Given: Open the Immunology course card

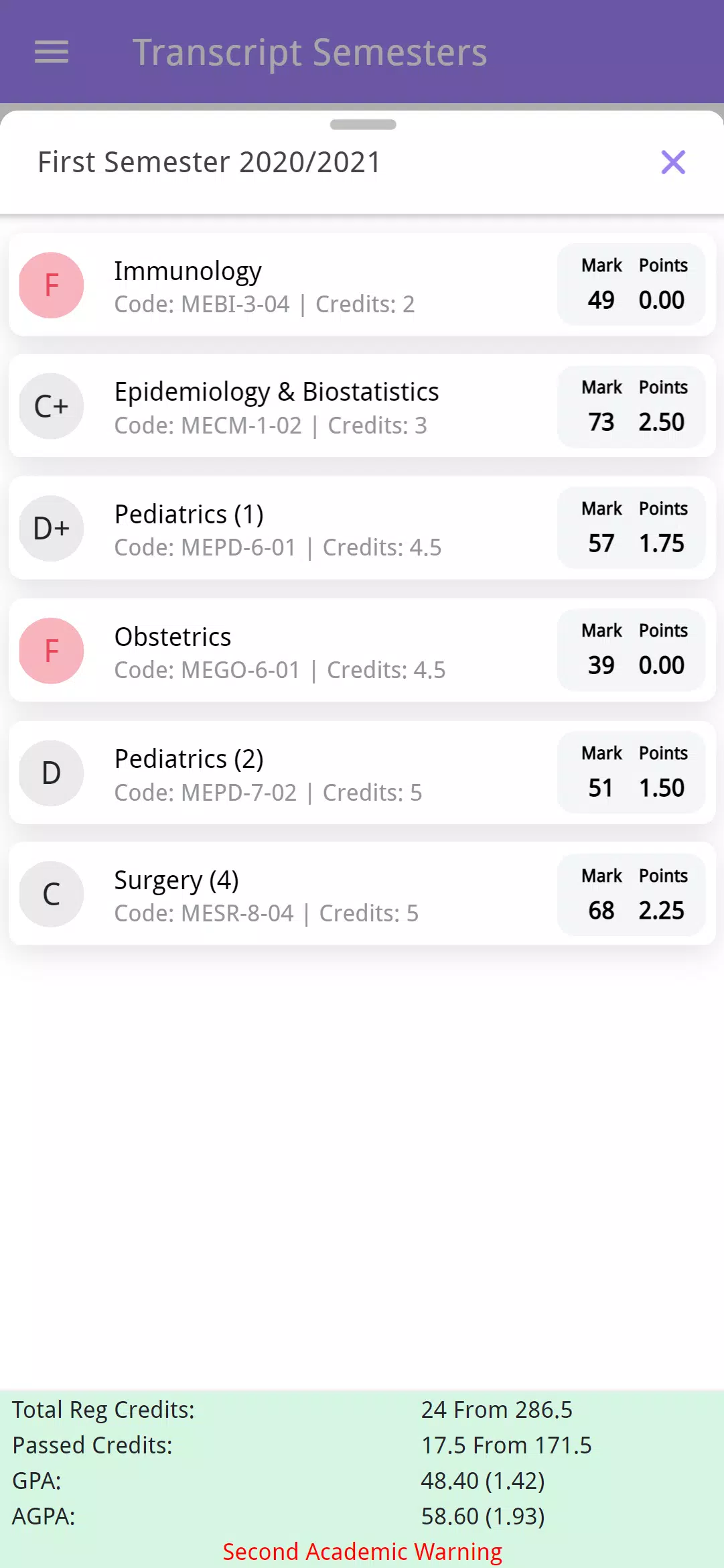Looking at the screenshot, I should [x=362, y=285].
